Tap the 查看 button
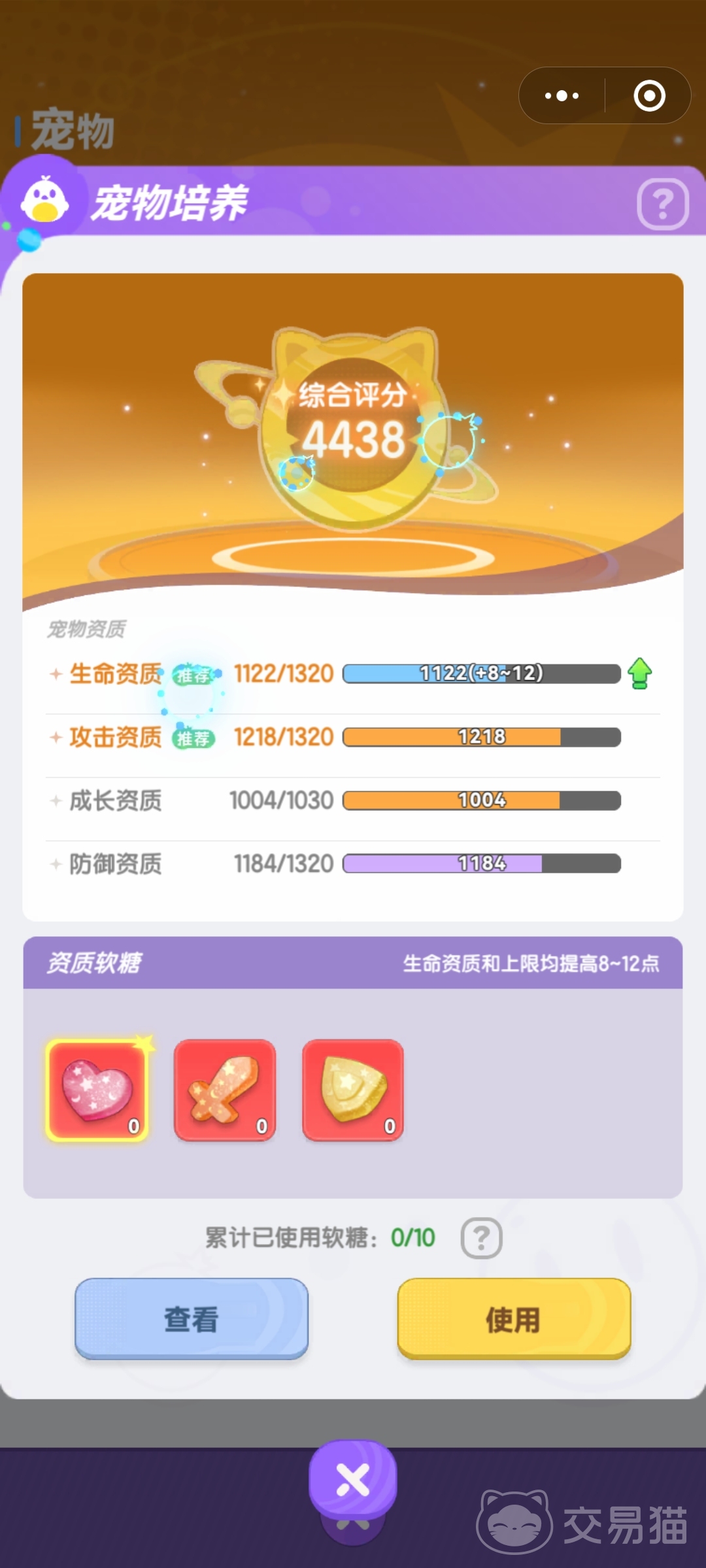Viewport: 706px width, 1568px height. click(192, 1319)
